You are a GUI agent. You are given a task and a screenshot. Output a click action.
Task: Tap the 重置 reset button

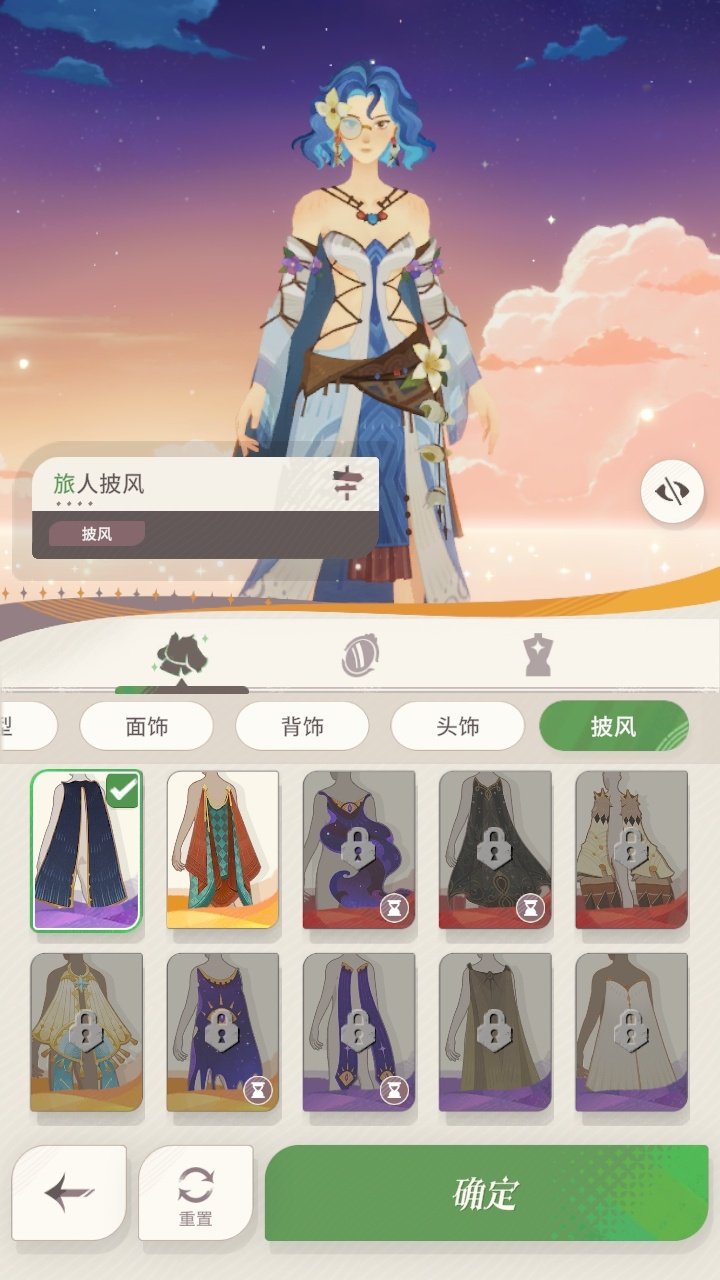pos(196,1193)
